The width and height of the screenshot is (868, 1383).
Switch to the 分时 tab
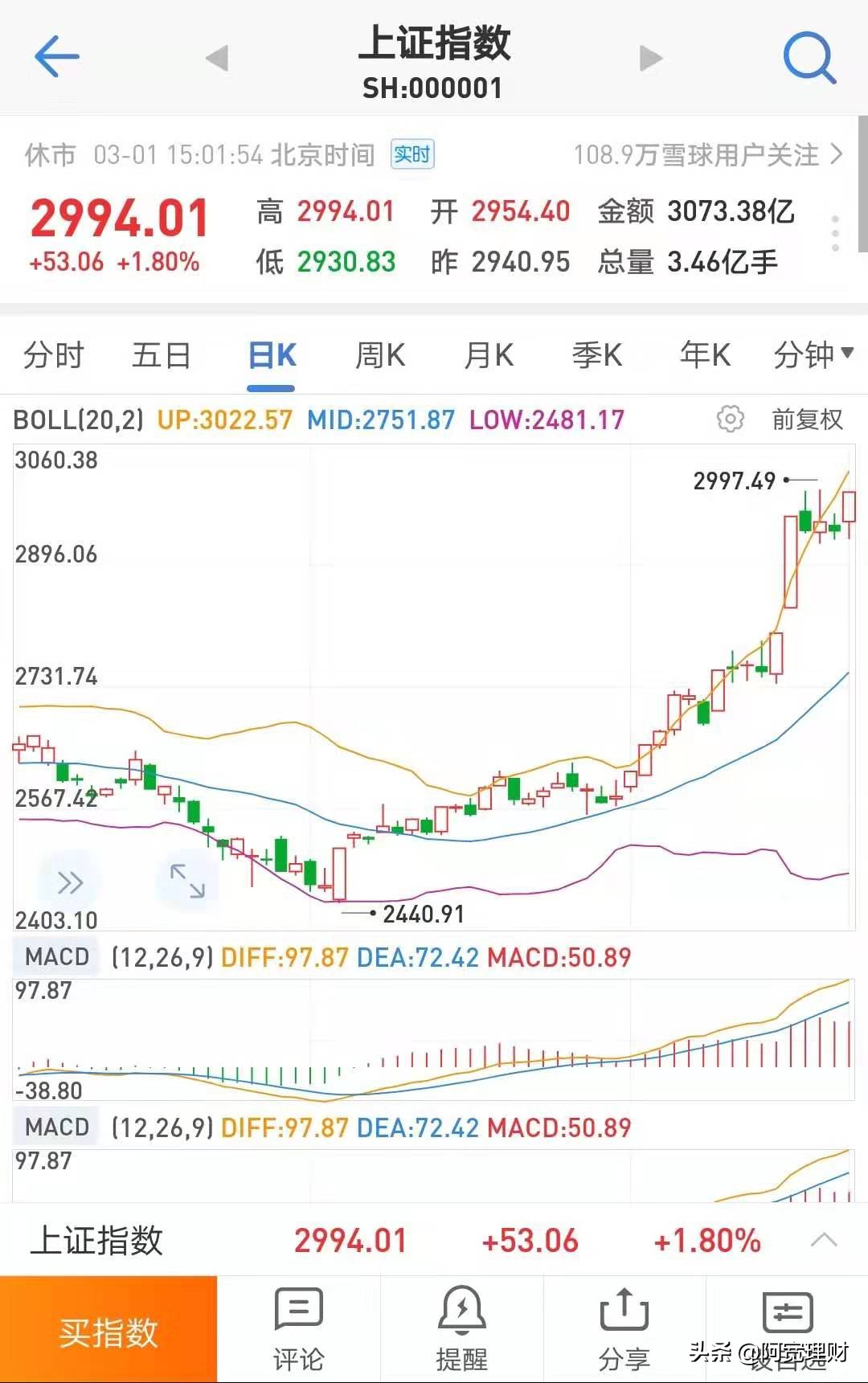[53, 354]
